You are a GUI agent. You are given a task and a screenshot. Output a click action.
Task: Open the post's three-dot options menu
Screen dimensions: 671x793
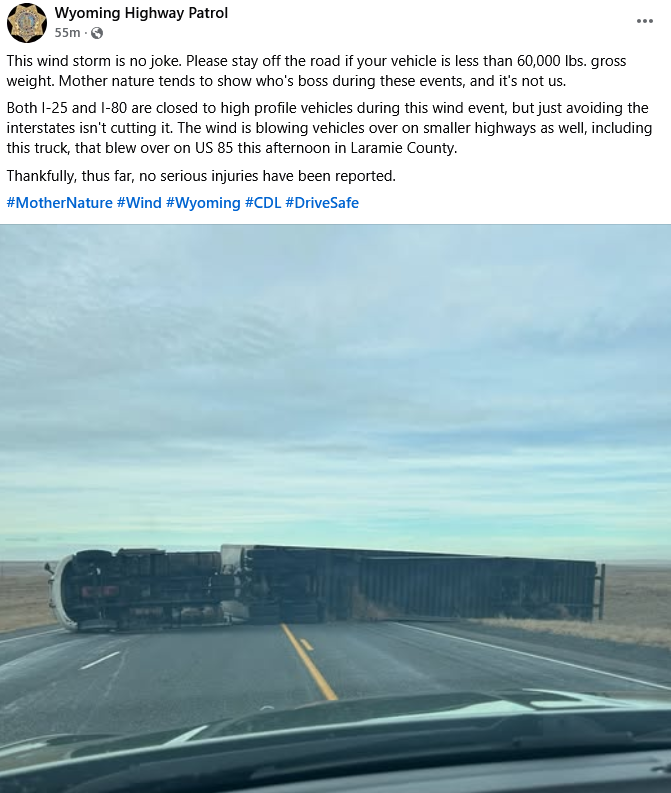point(645,21)
